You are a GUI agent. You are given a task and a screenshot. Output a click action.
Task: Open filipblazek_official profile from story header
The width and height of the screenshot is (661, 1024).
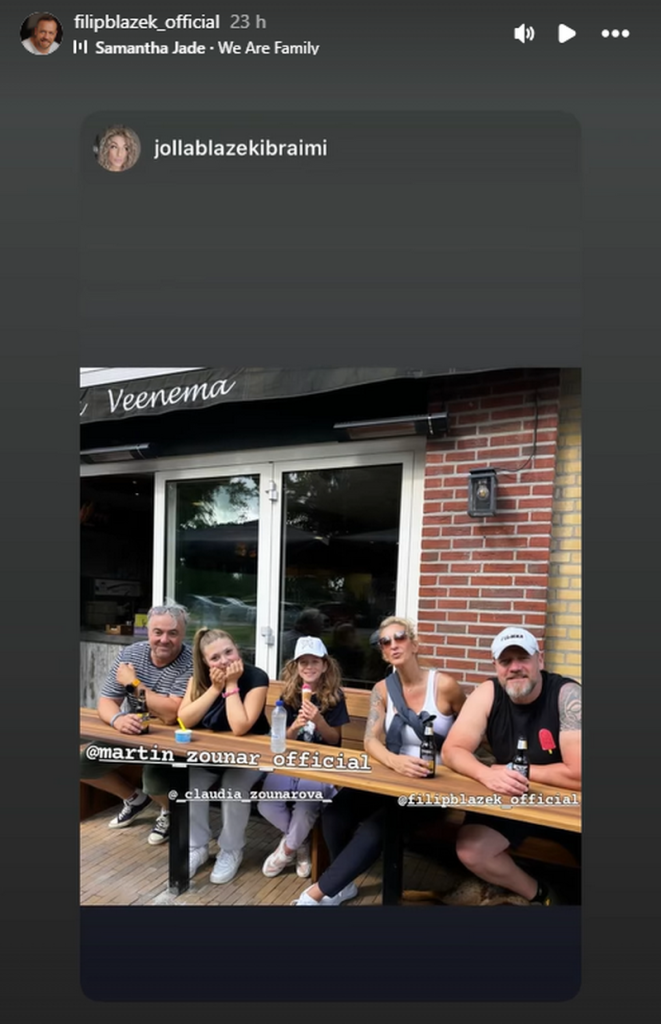pos(146,22)
